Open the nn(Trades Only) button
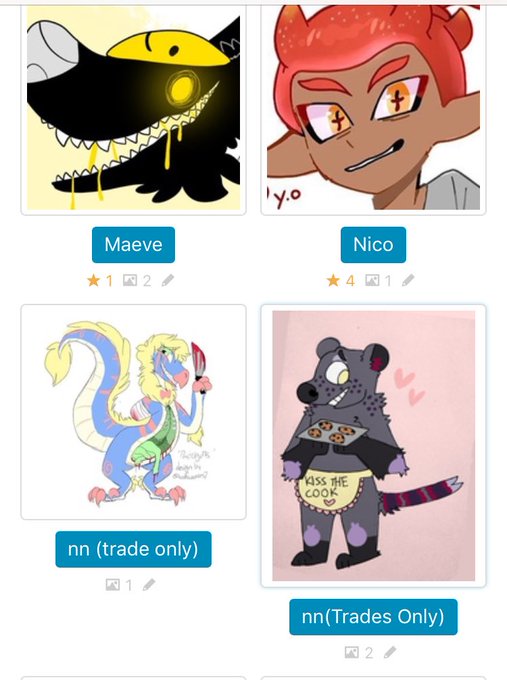 coord(373,617)
